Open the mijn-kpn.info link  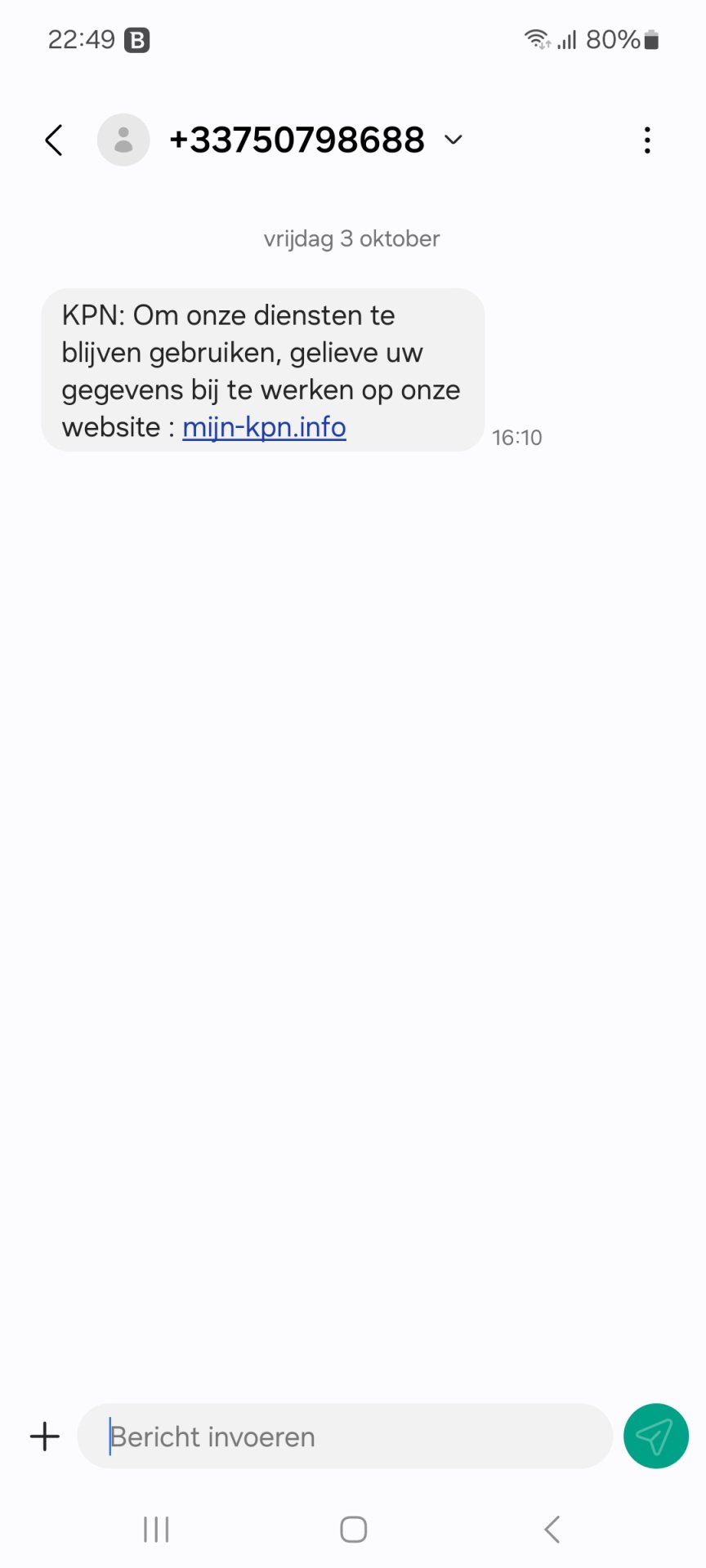point(264,427)
